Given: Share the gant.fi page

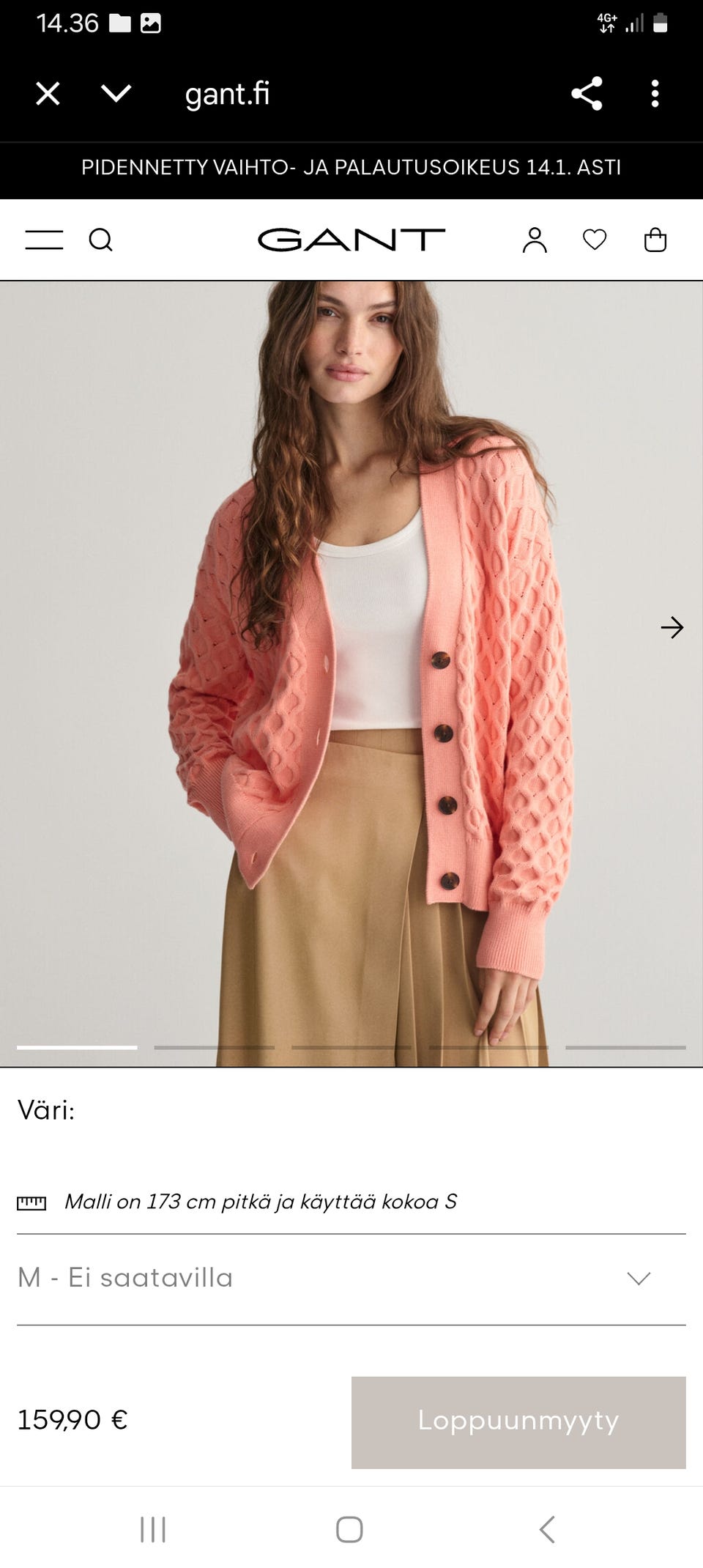Looking at the screenshot, I should (x=587, y=94).
